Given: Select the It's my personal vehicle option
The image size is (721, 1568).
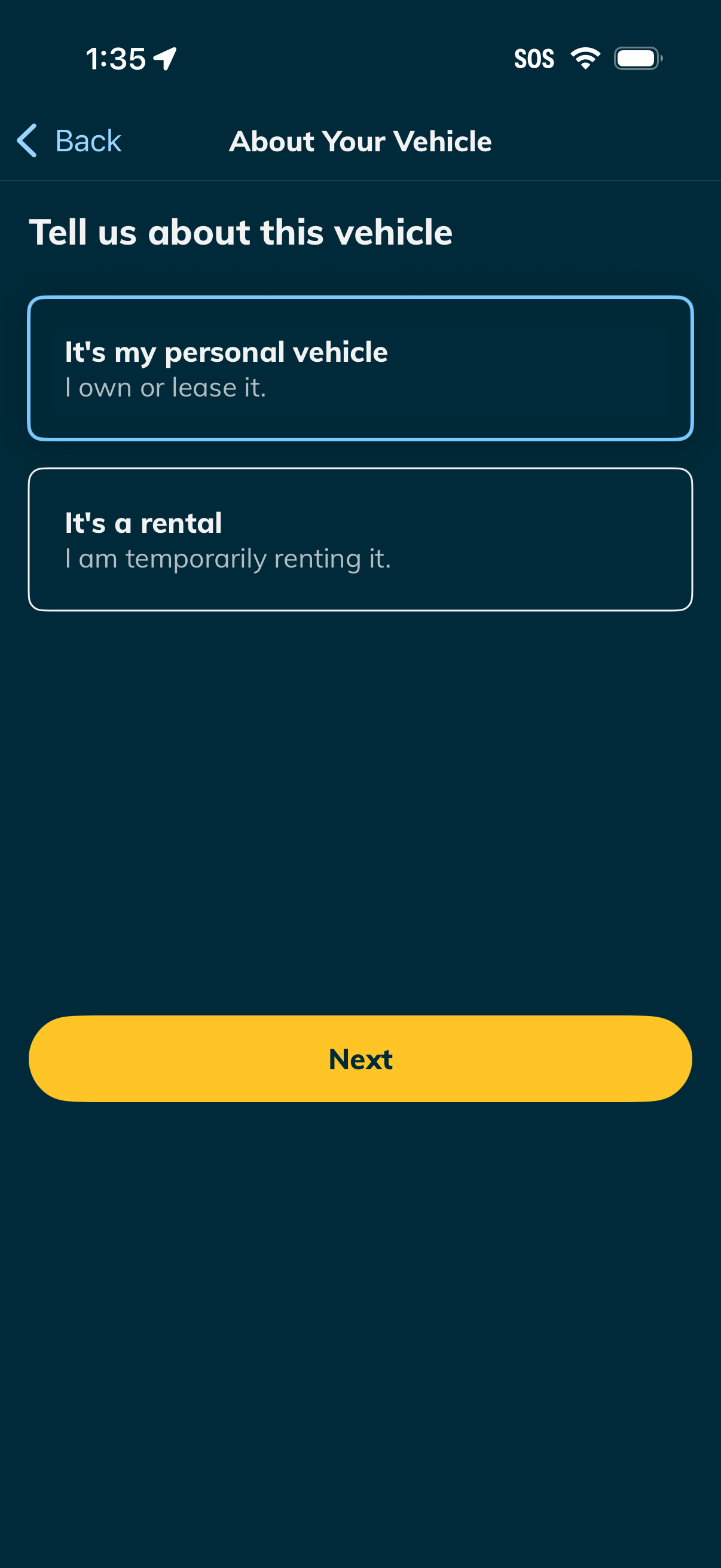Looking at the screenshot, I should tap(360, 367).
